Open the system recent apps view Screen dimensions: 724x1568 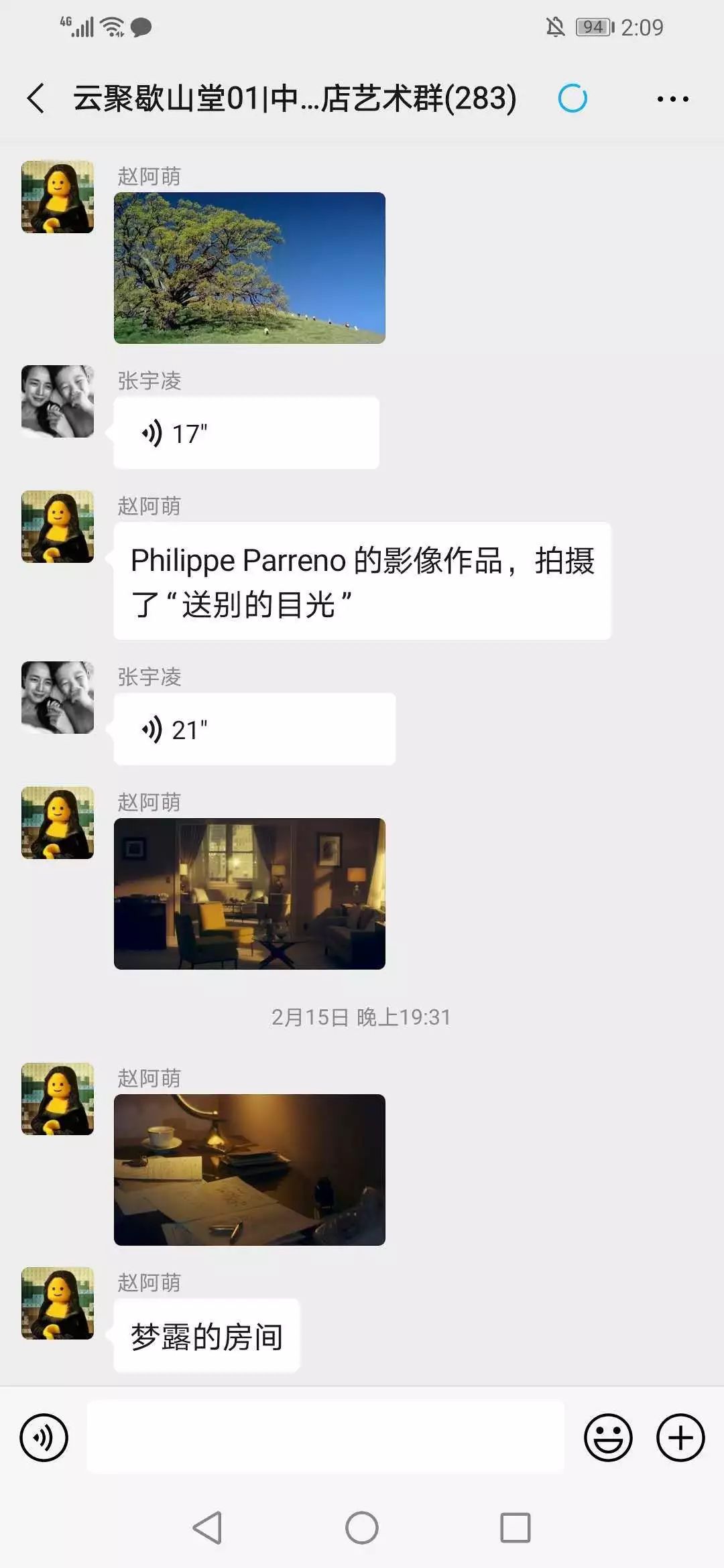[515, 1528]
